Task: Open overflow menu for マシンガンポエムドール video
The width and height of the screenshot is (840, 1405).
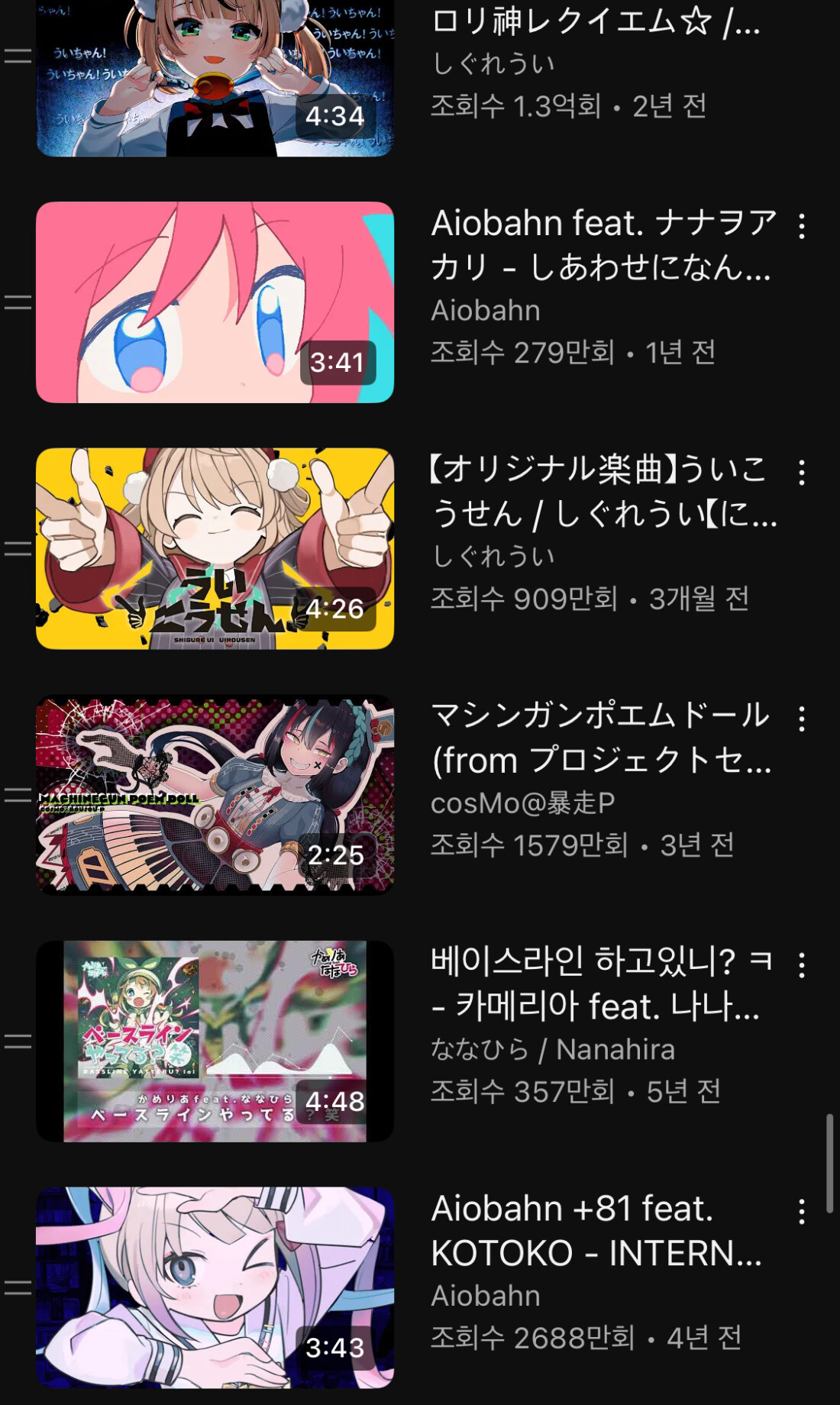Action: [801, 719]
